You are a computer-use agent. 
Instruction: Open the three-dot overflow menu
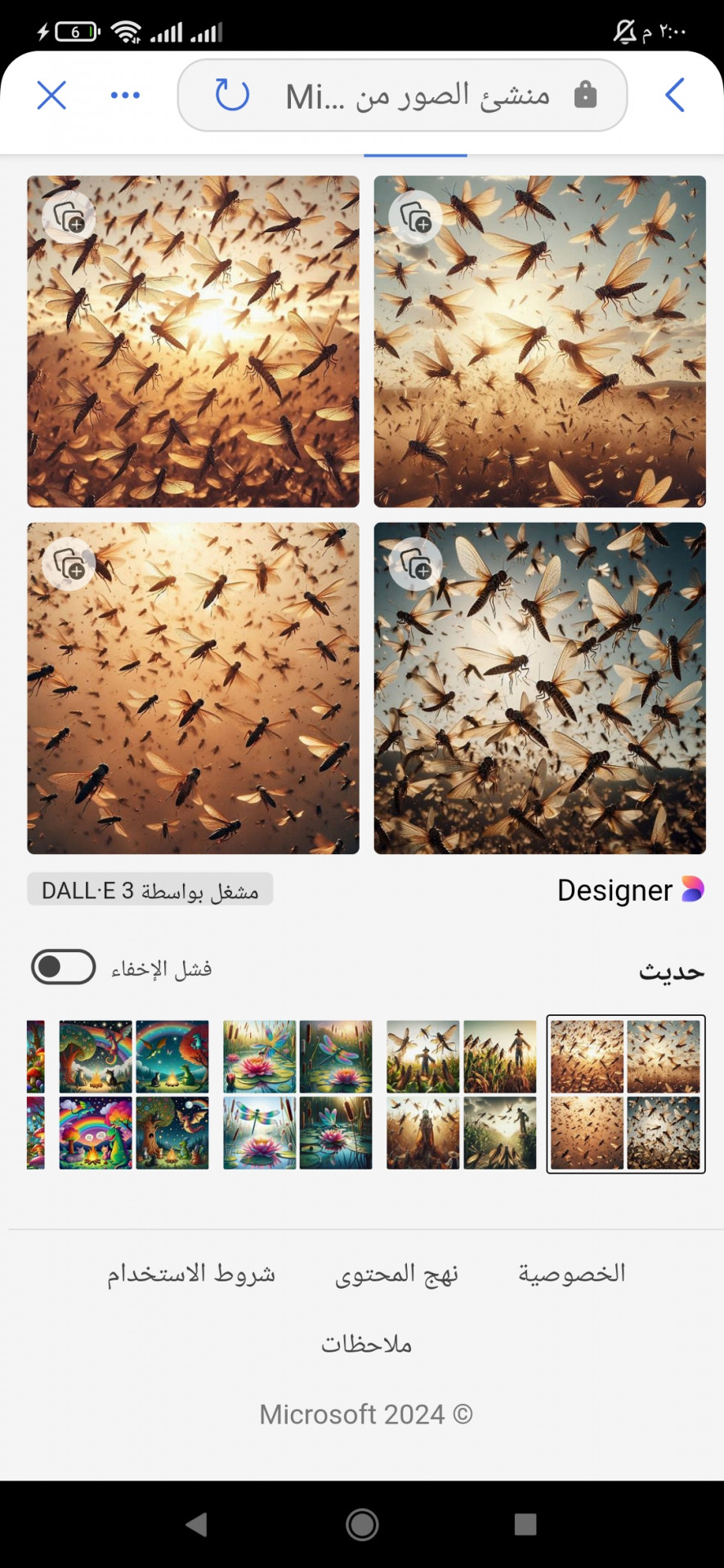click(x=125, y=96)
